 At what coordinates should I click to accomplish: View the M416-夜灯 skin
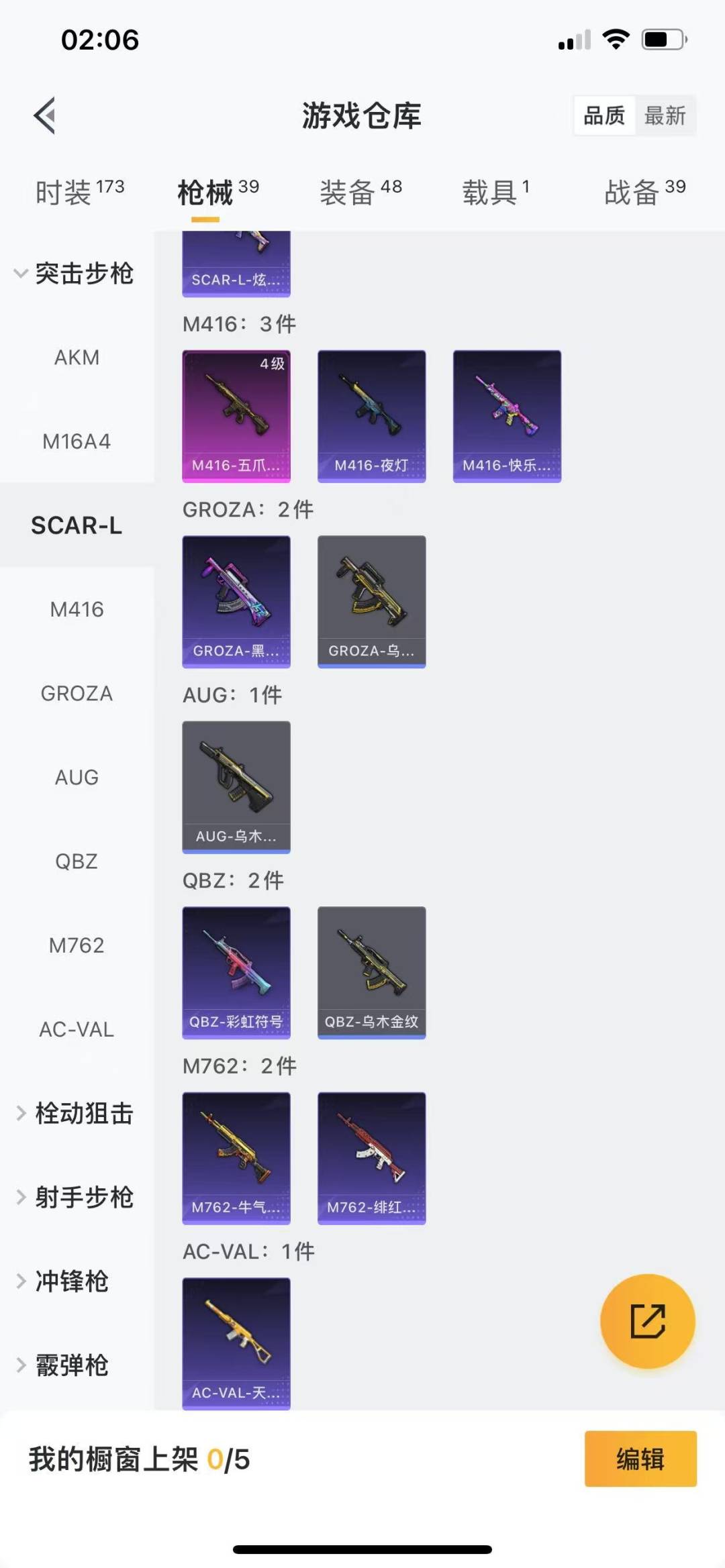tap(371, 415)
